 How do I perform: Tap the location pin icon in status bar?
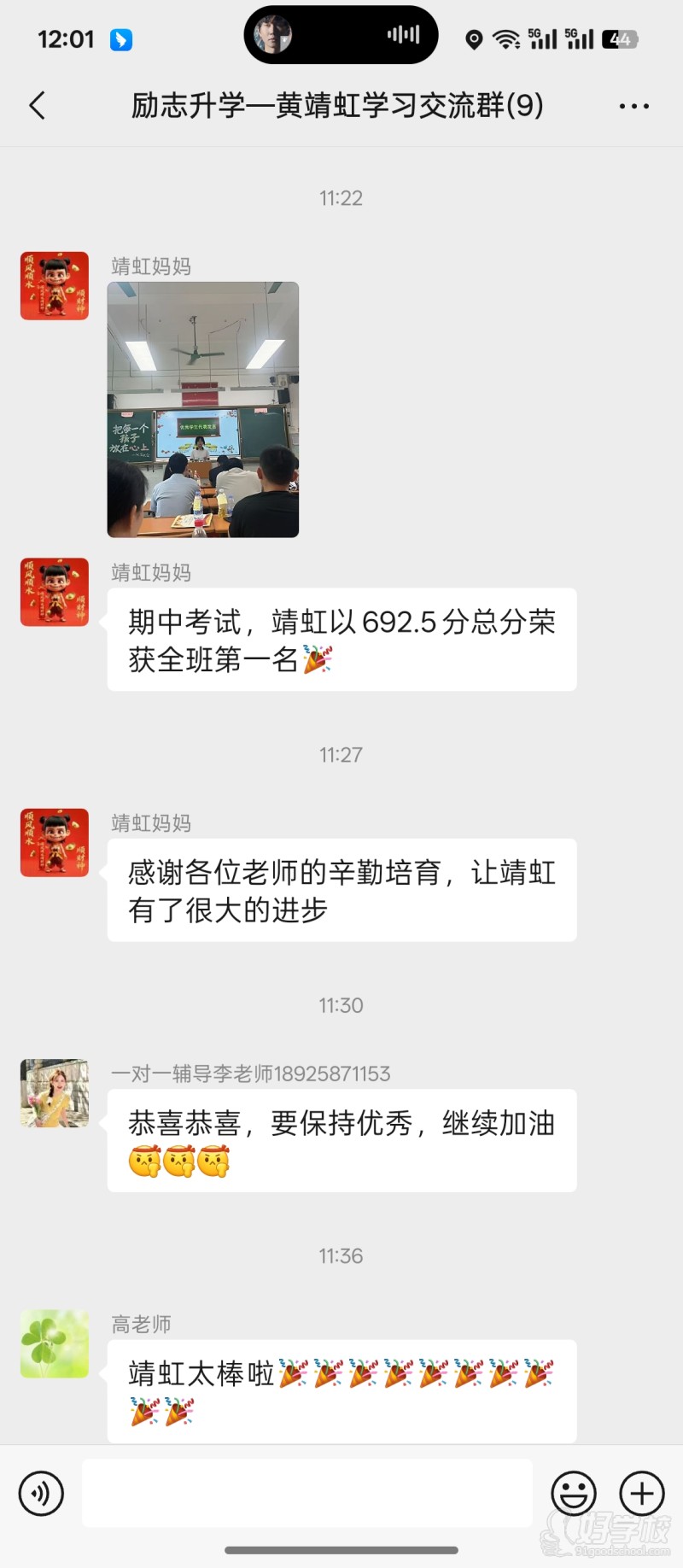tap(475, 38)
